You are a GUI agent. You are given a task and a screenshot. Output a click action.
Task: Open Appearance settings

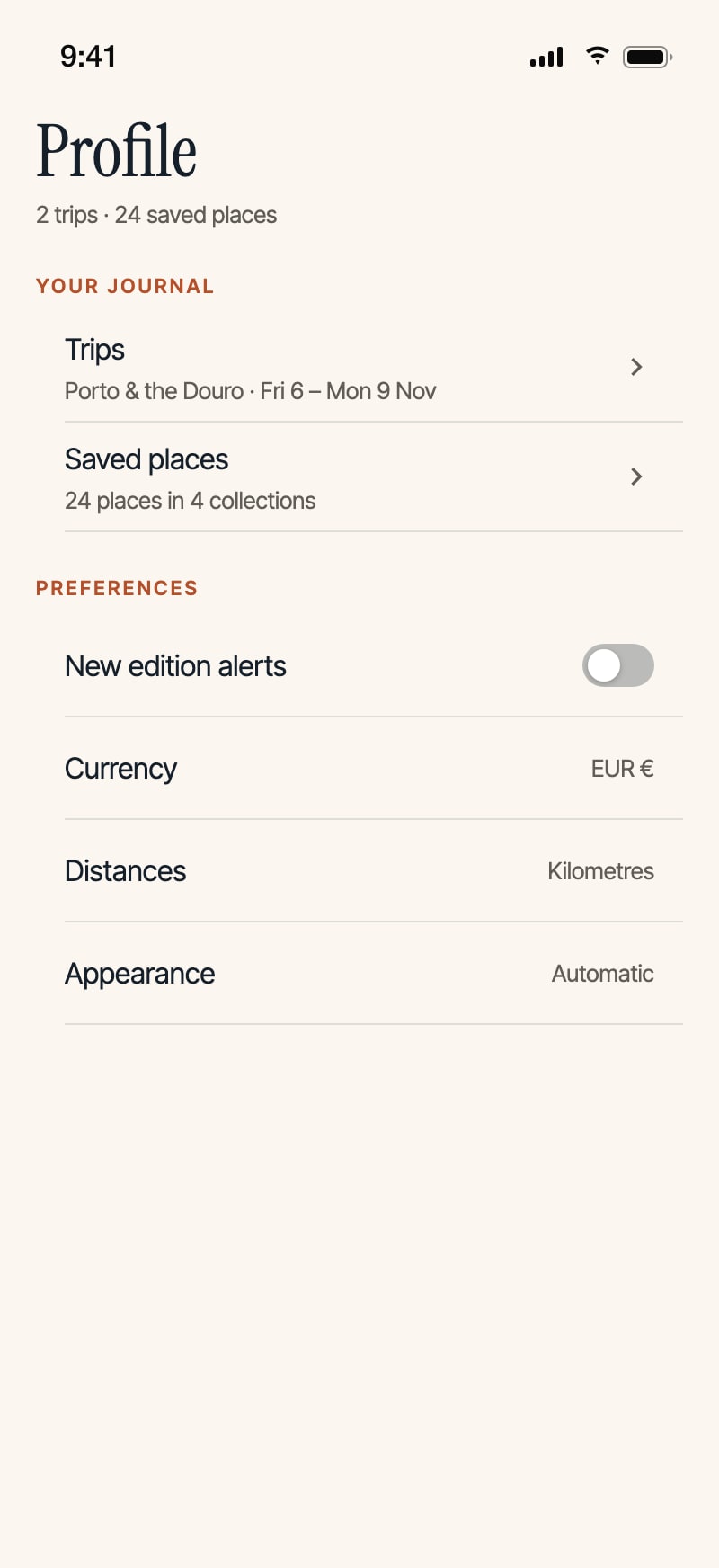tap(359, 974)
